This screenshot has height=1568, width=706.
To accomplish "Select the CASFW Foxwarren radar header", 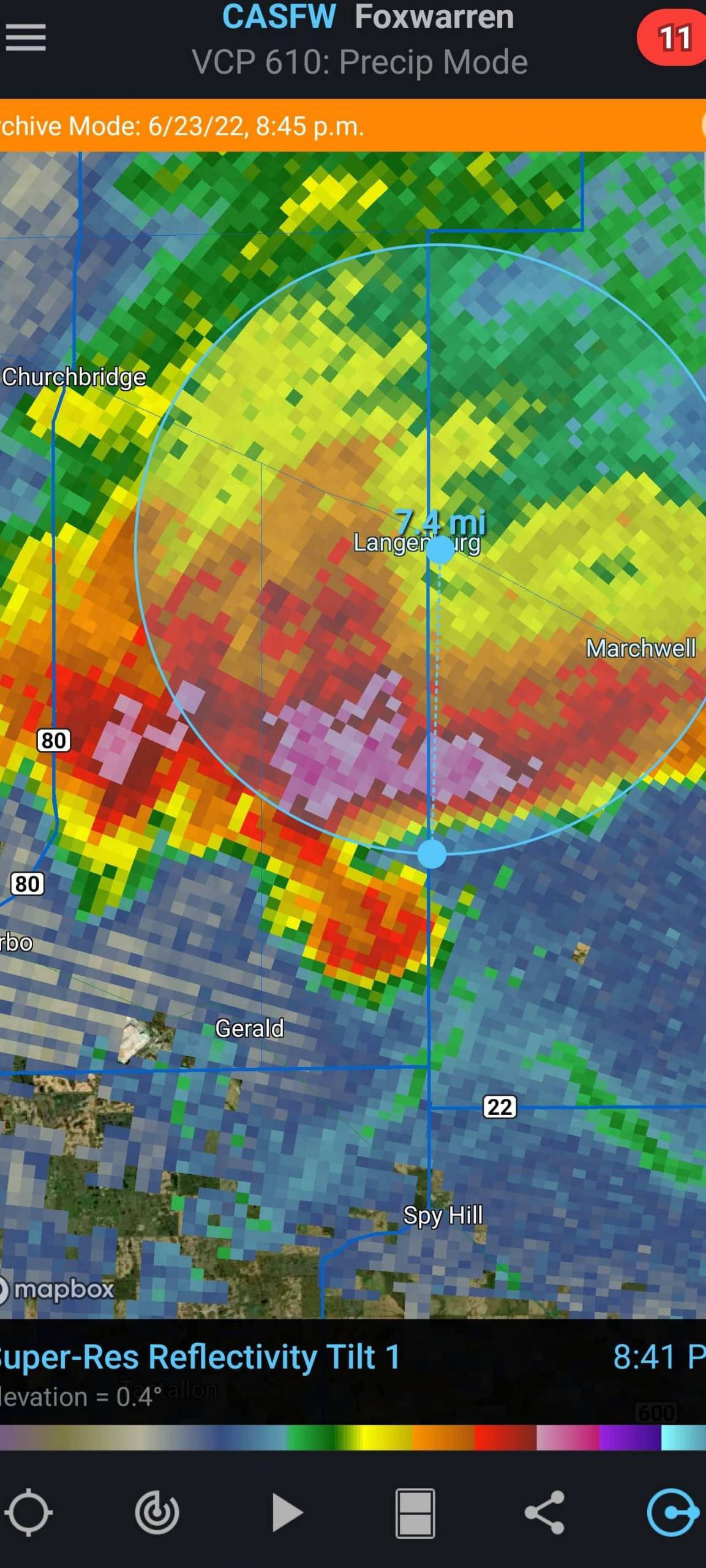I will (x=367, y=17).
